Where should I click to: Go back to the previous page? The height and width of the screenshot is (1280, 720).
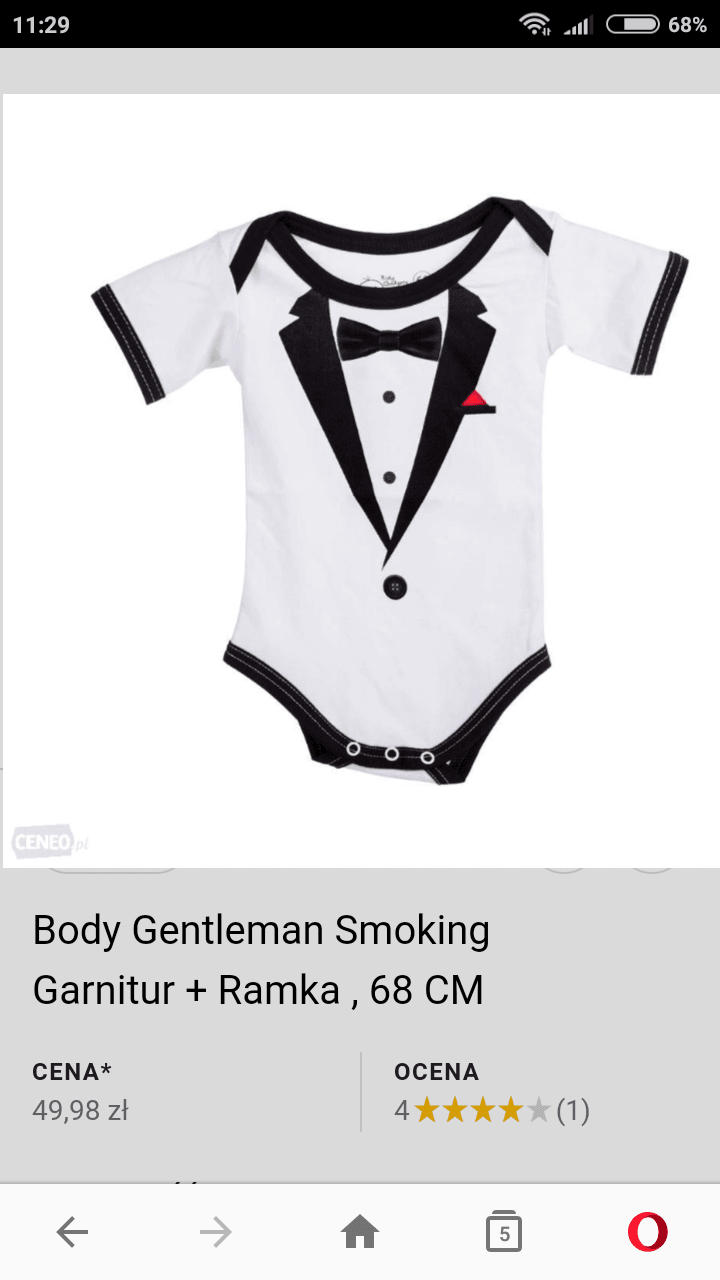pyautogui.click(x=72, y=1232)
